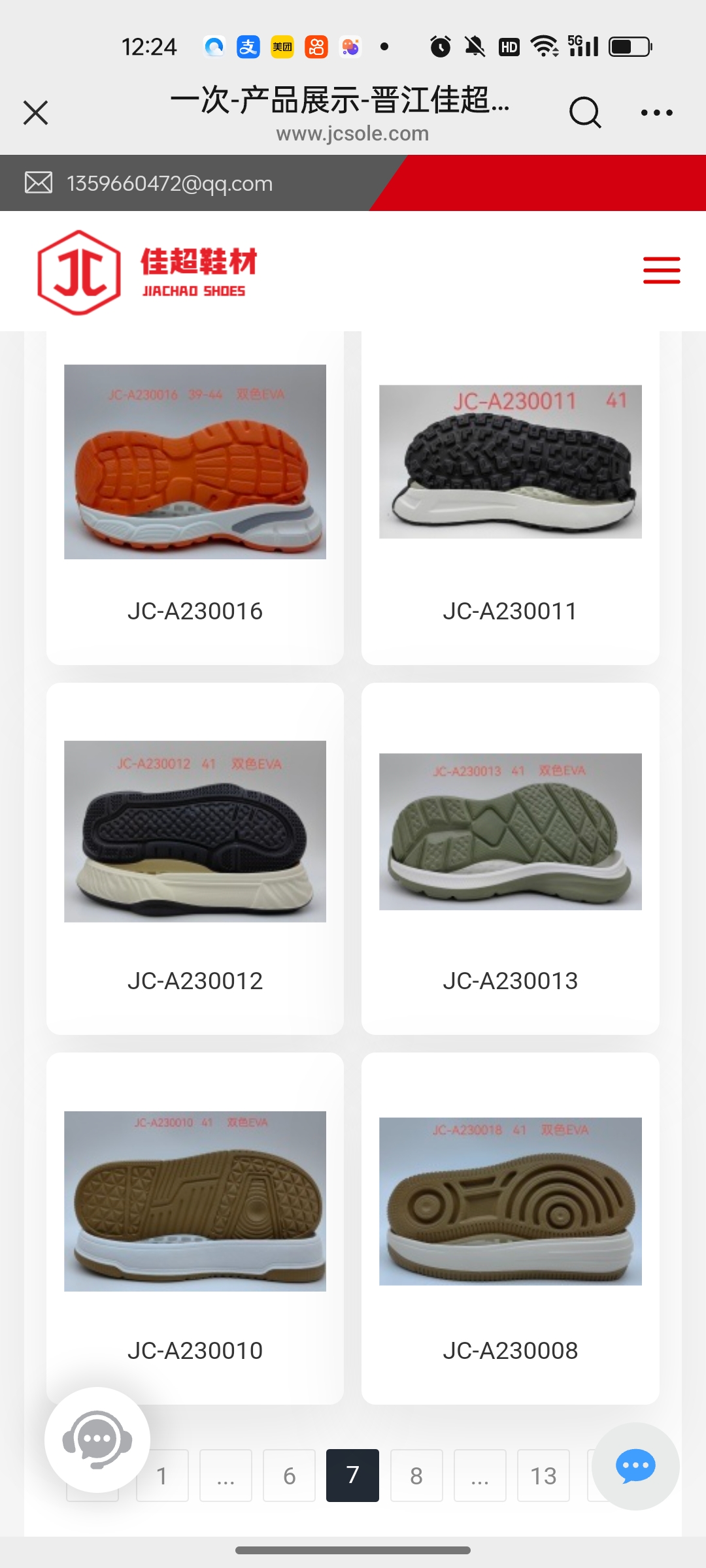The width and height of the screenshot is (706, 1568).
Task: Close the in-app browser page
Action: point(36,112)
